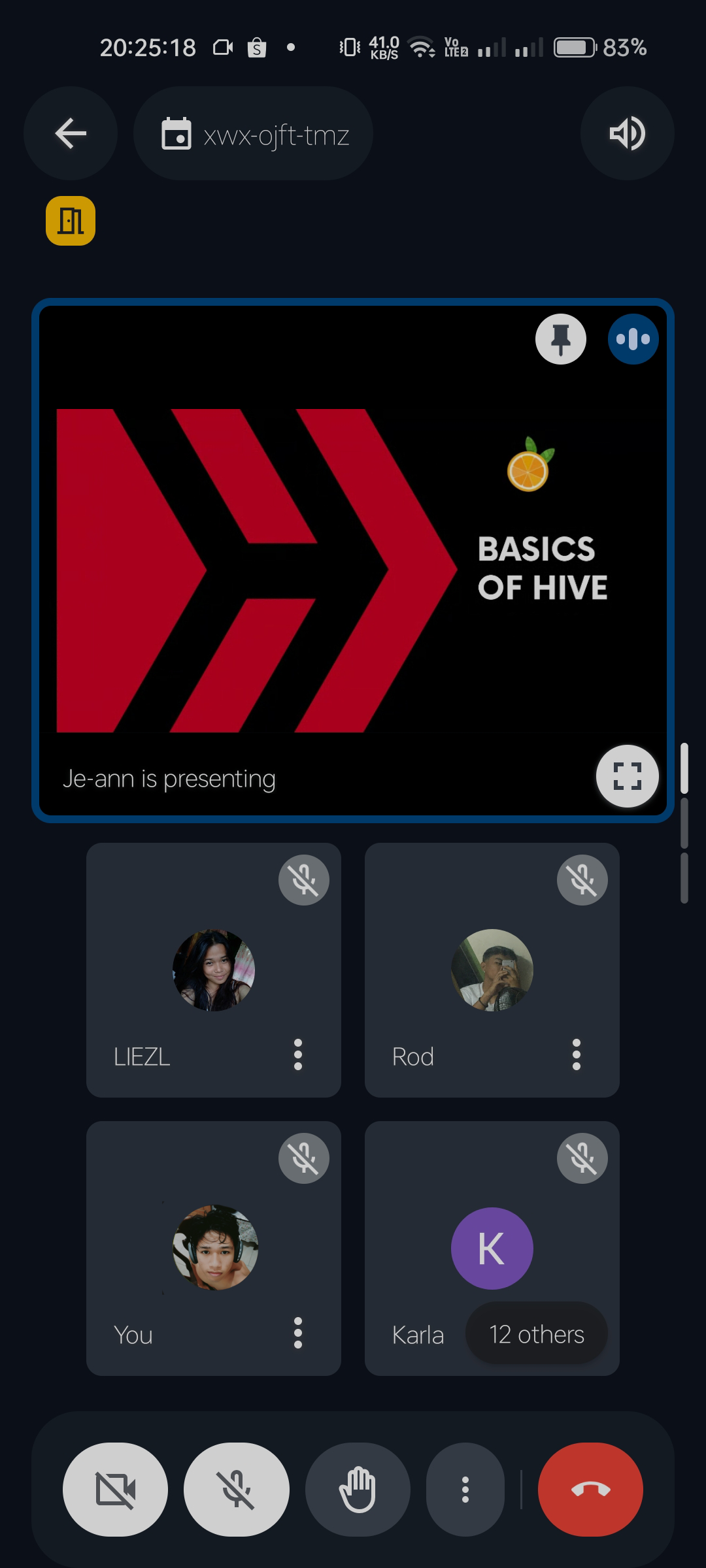The image size is (706, 1568).
Task: Turn on your camera
Action: point(116,1490)
